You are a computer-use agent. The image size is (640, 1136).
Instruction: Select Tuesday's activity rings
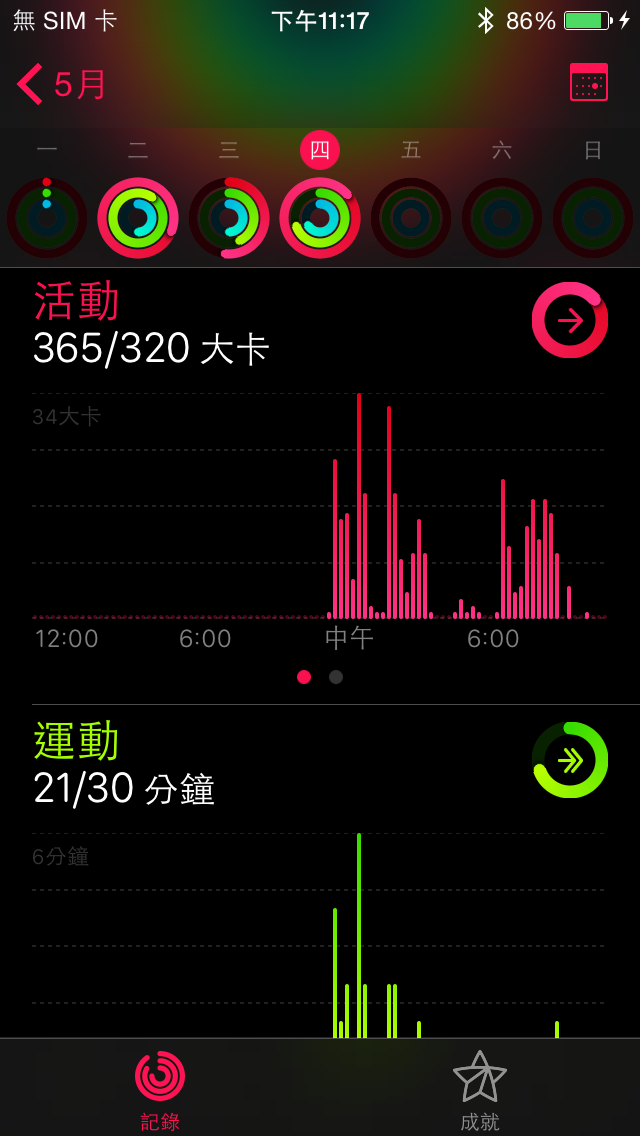click(x=138, y=217)
